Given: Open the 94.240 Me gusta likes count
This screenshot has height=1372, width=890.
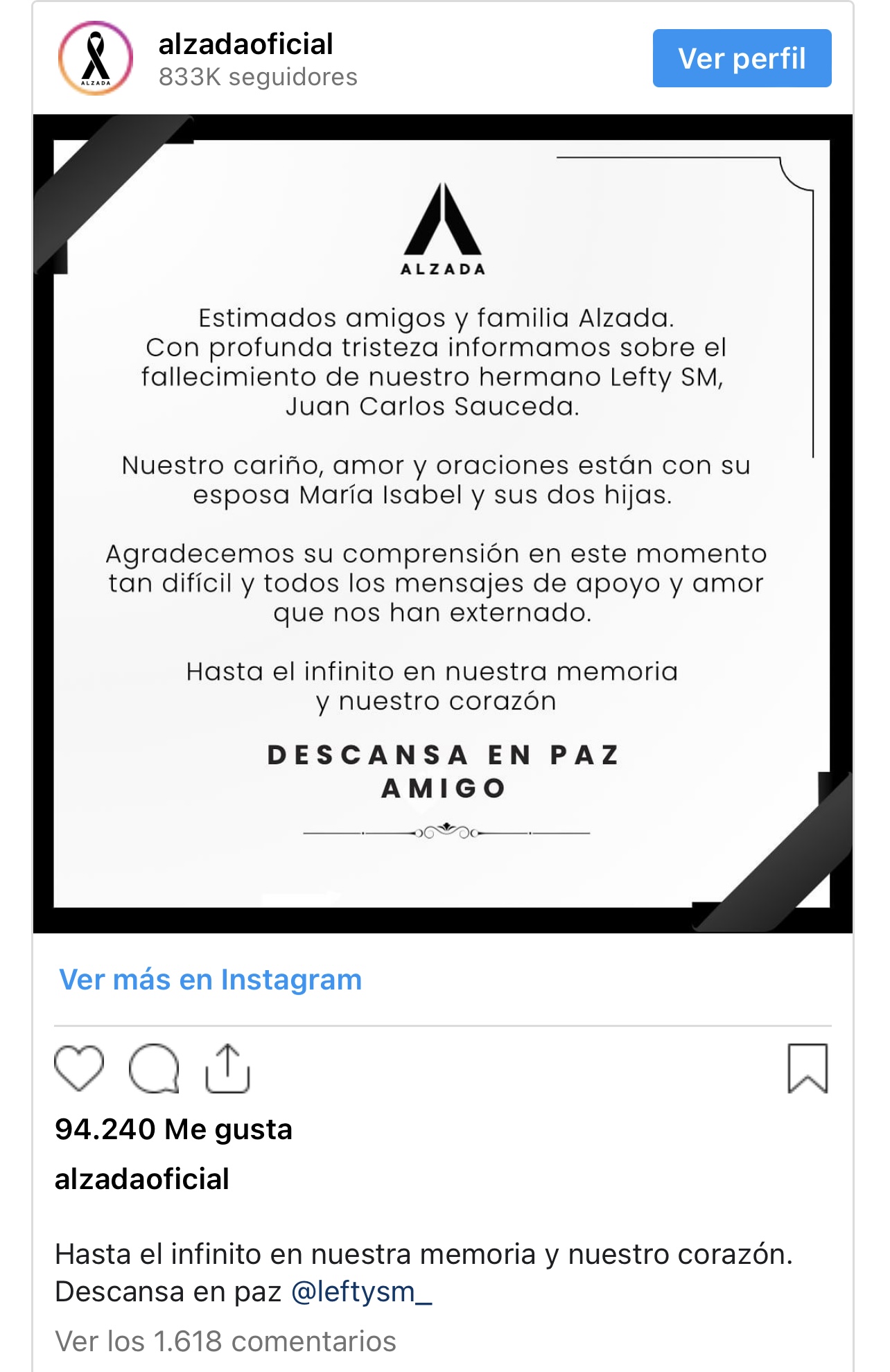Looking at the screenshot, I should [173, 1129].
